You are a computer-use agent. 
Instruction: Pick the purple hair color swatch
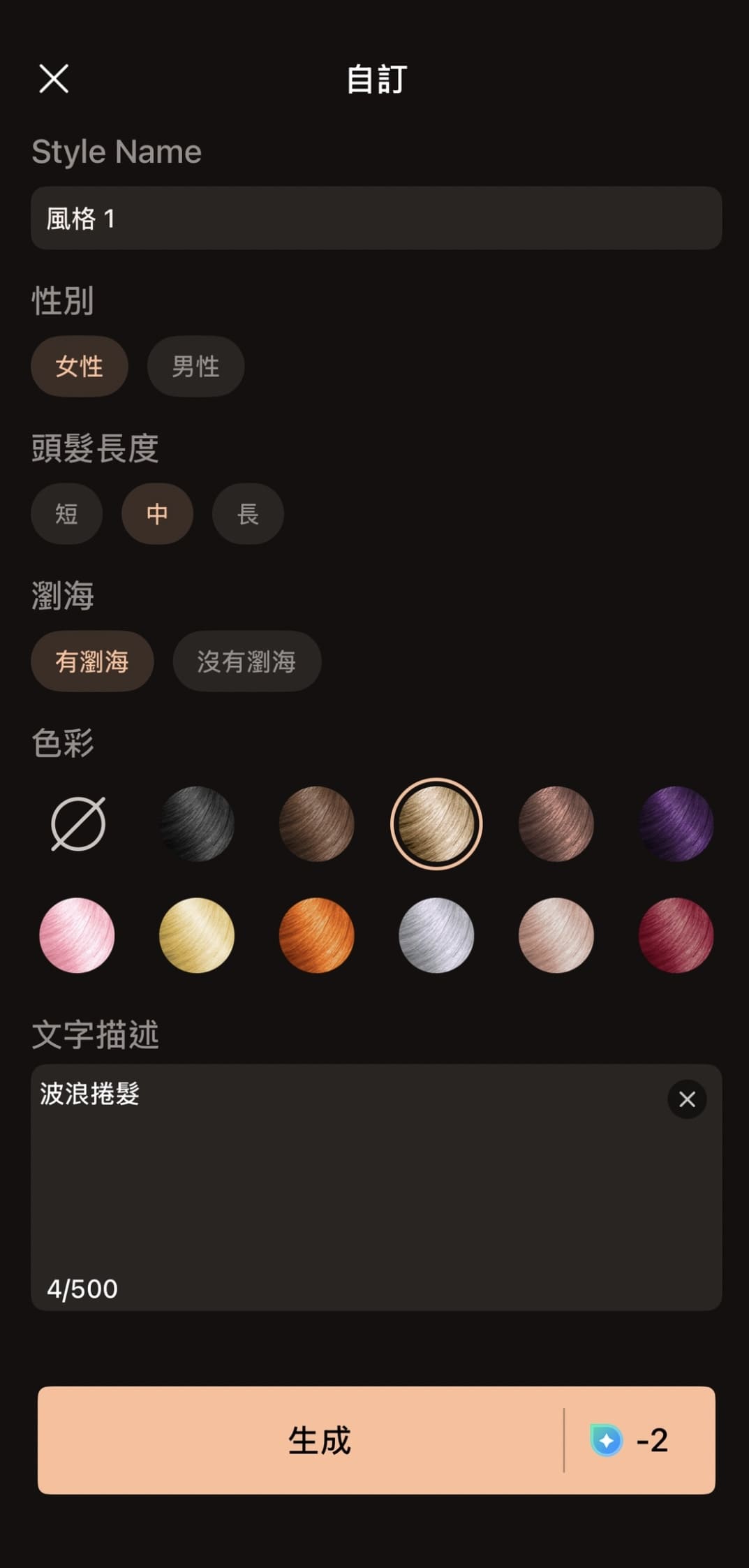click(675, 823)
